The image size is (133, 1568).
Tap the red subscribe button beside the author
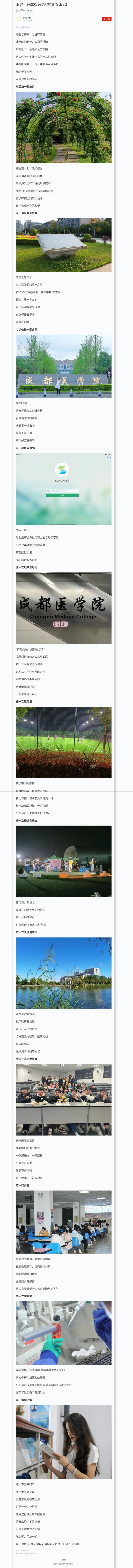tap(107, 19)
